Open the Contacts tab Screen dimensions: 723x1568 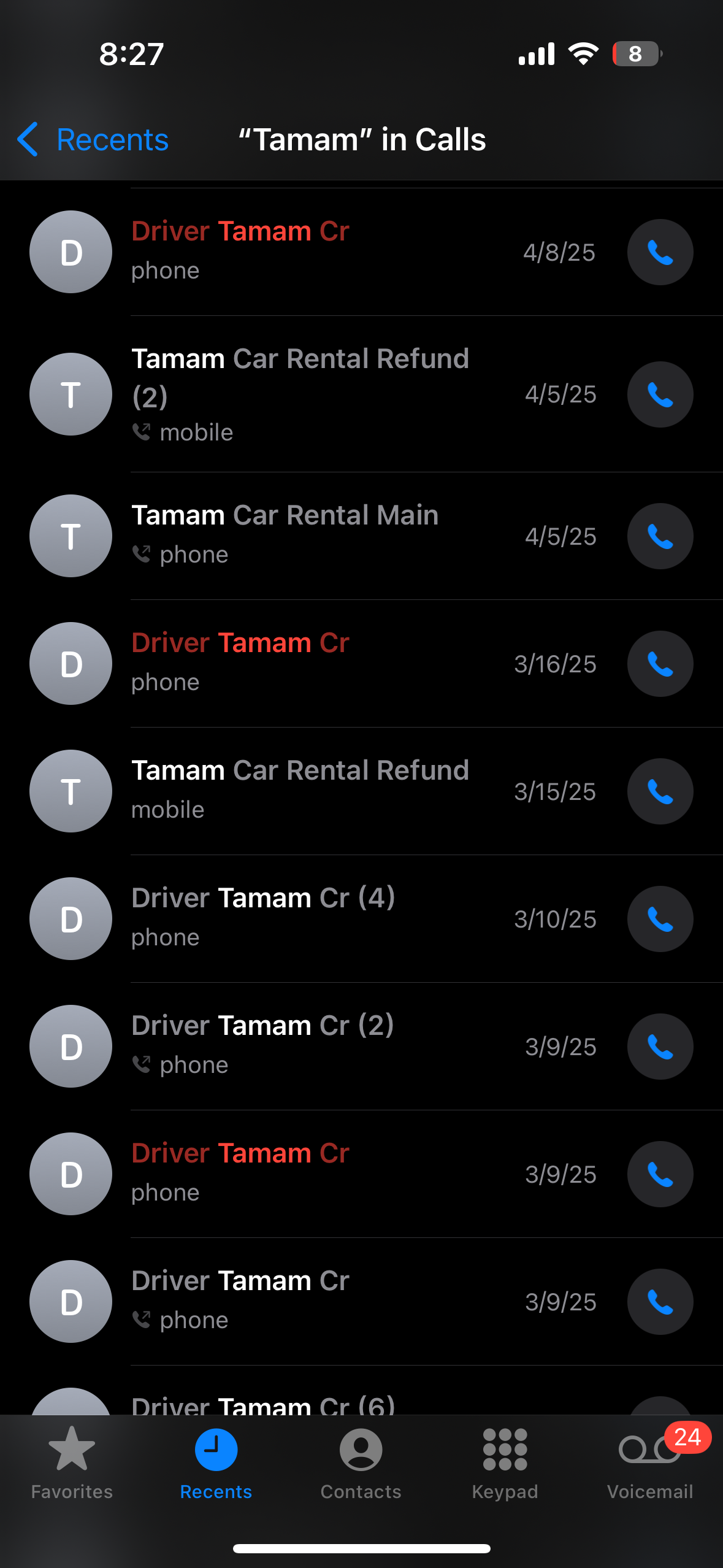pos(361,1463)
